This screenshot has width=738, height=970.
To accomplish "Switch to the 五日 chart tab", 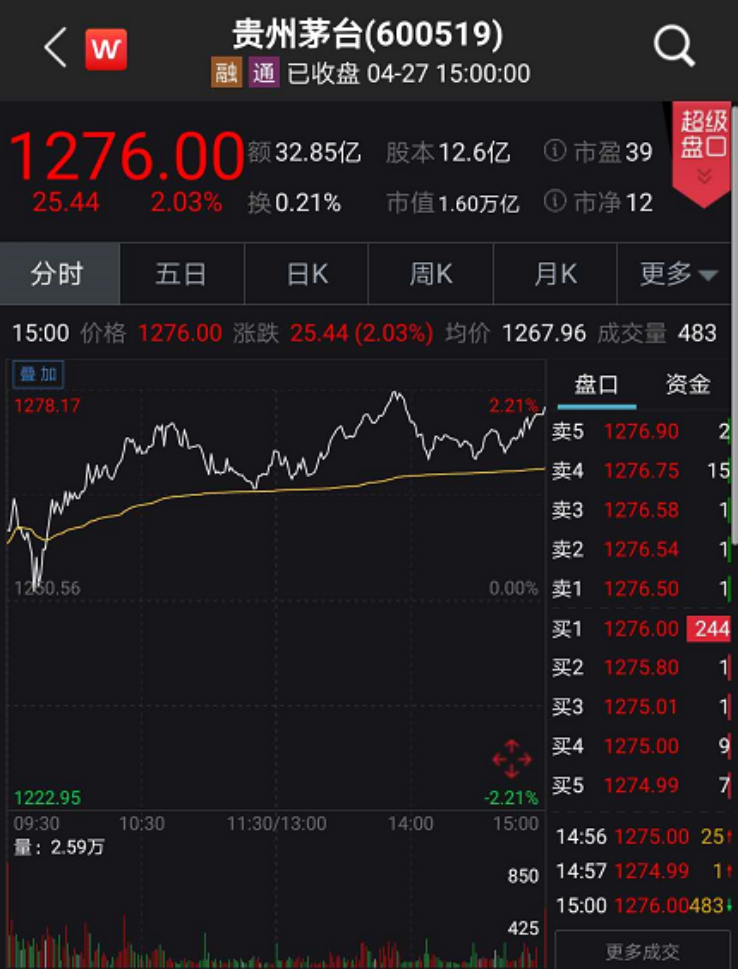I will pos(181,274).
